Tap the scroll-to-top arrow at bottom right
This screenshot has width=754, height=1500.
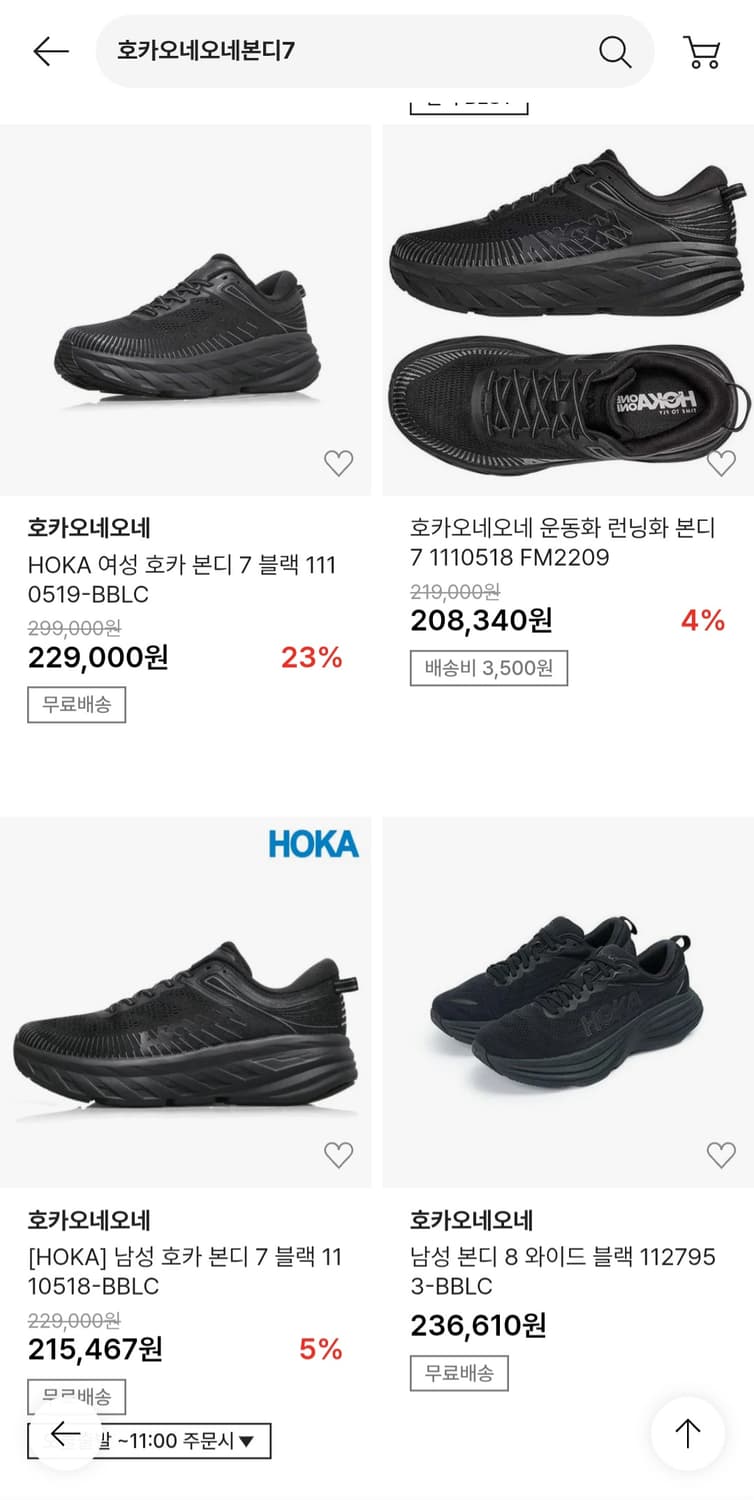coord(687,1434)
